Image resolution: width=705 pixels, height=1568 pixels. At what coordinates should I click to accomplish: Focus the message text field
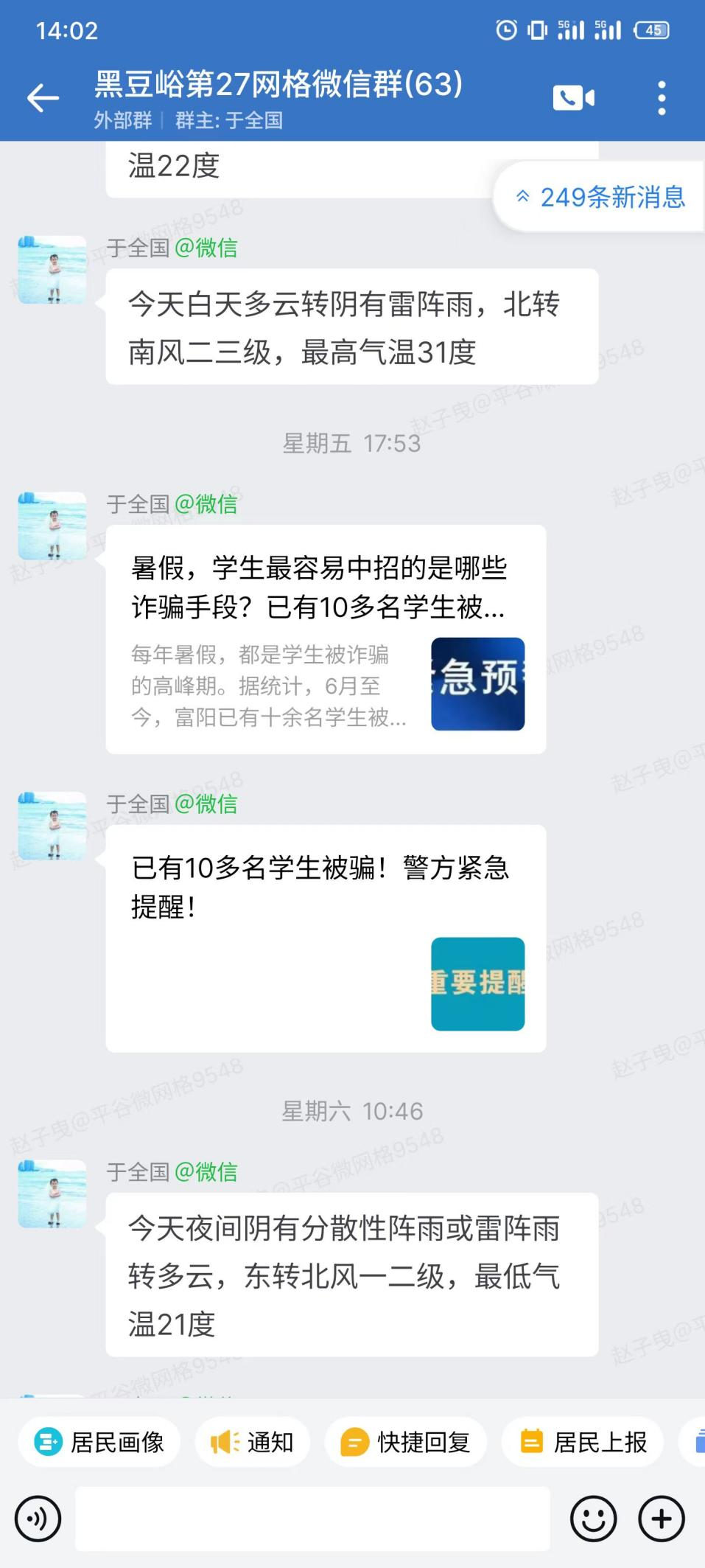312,1519
